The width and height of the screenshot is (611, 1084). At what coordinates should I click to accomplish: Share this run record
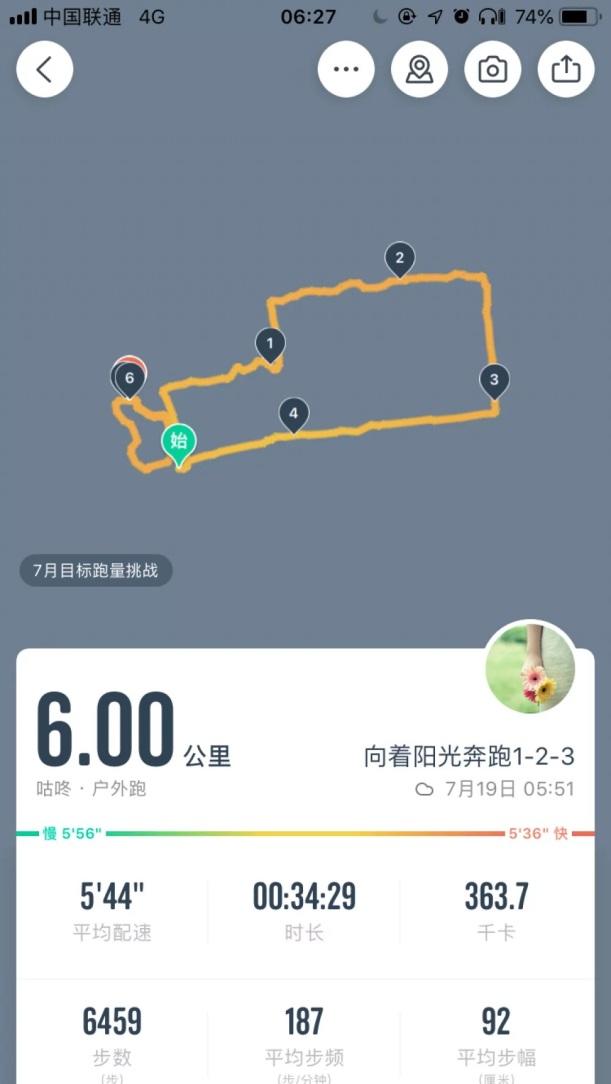point(566,70)
